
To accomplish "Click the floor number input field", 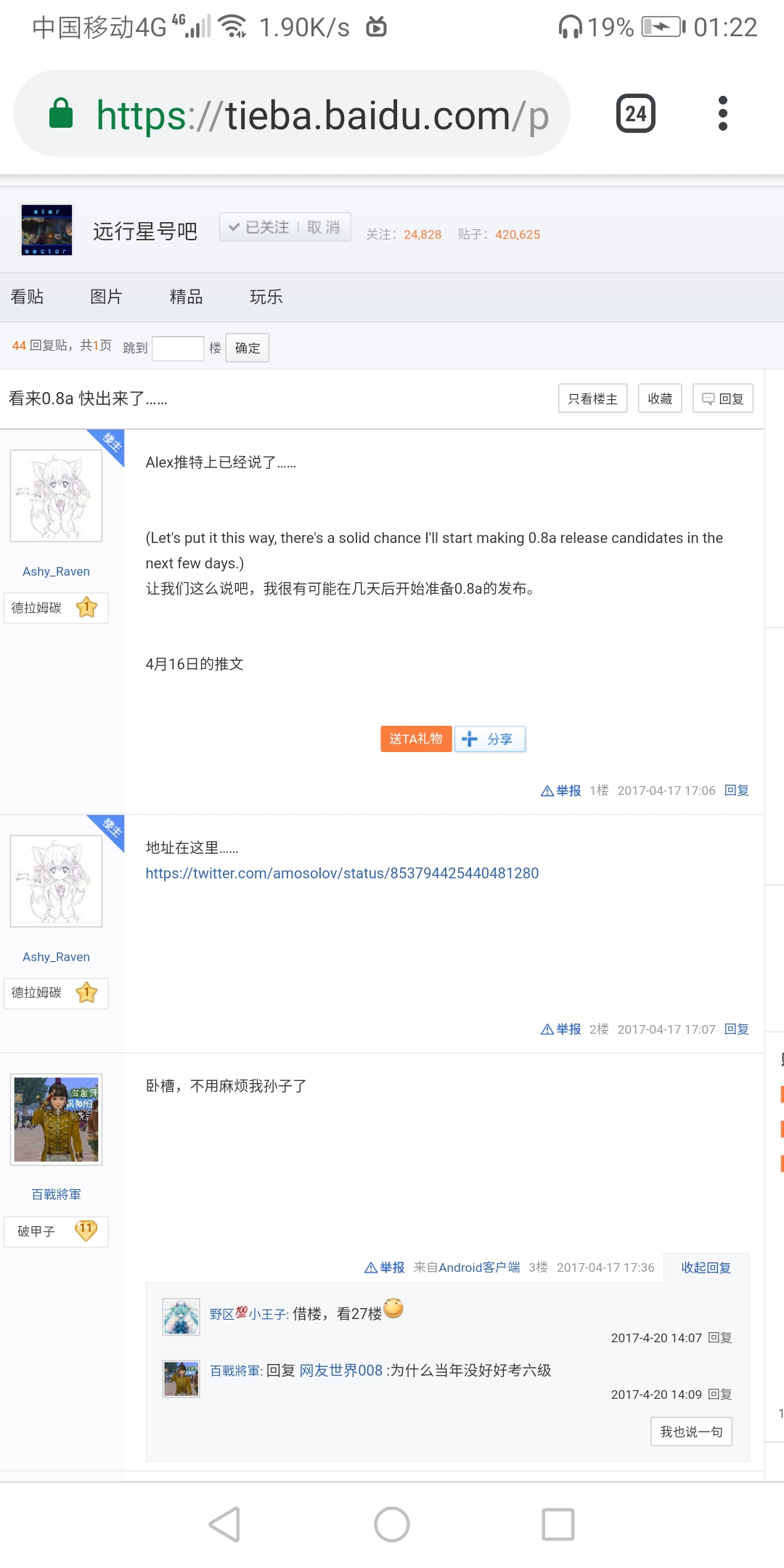I will click(179, 348).
